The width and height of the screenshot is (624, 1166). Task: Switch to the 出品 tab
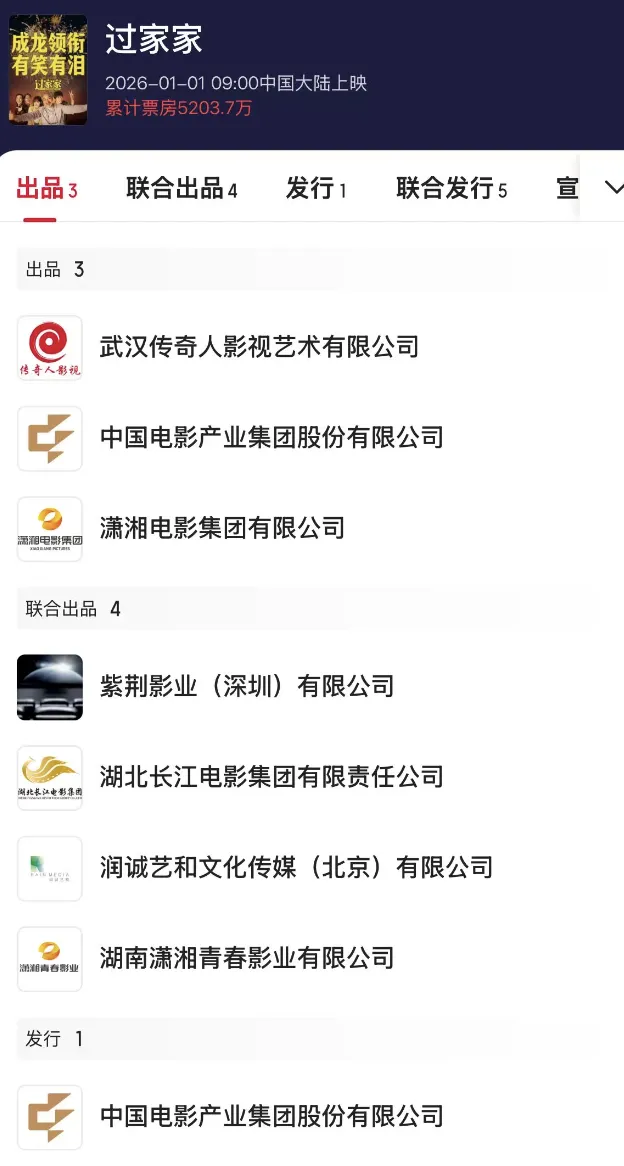click(x=47, y=188)
